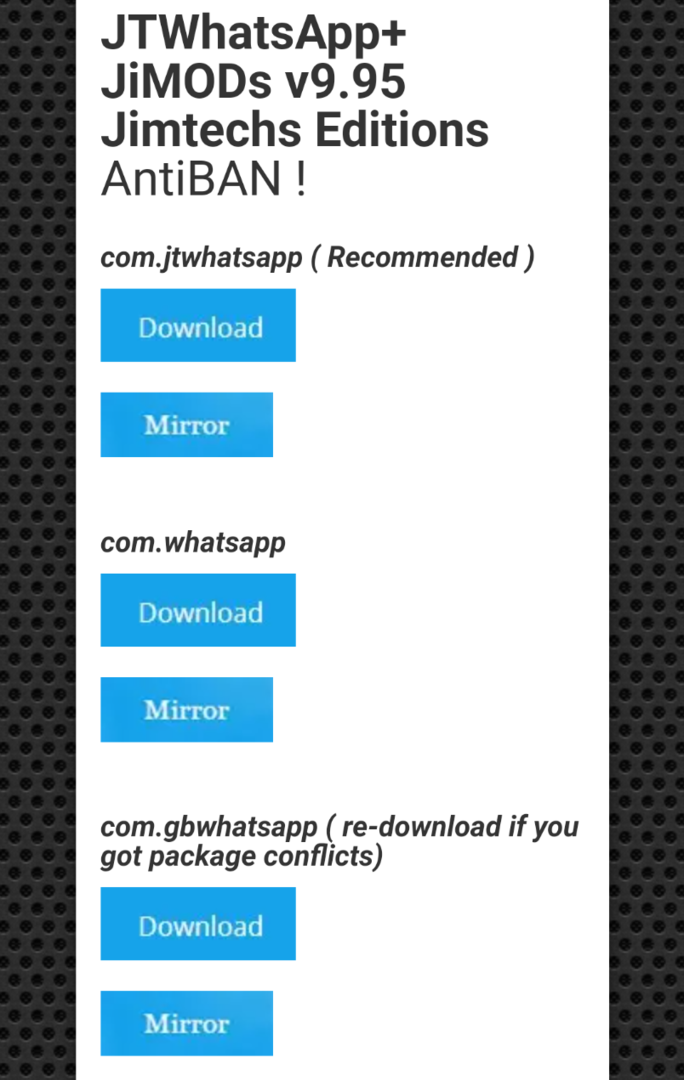
Task: Use the Mirror for com.whatsapp
Action: click(x=187, y=710)
